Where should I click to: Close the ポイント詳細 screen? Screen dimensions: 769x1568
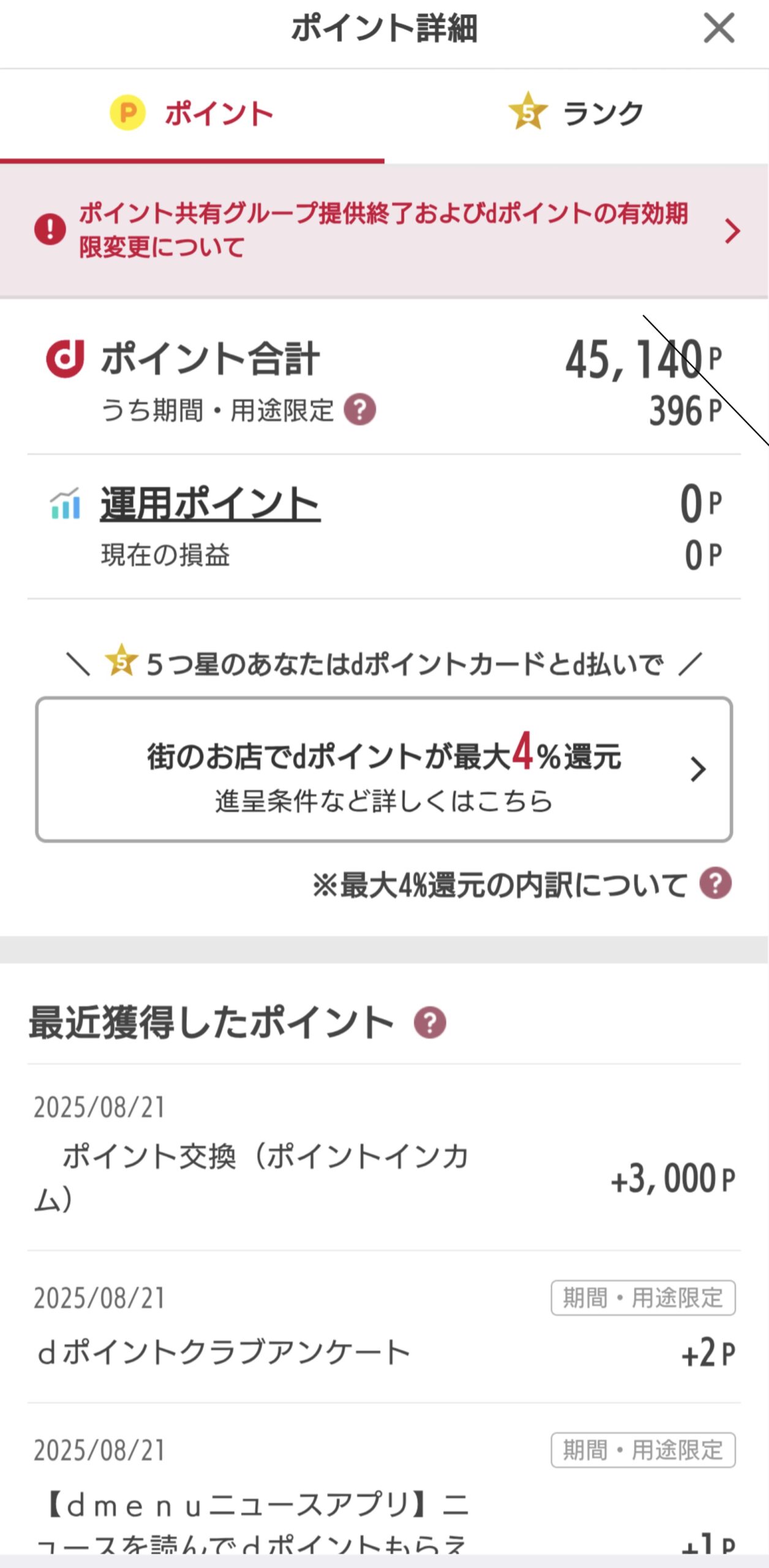719,29
